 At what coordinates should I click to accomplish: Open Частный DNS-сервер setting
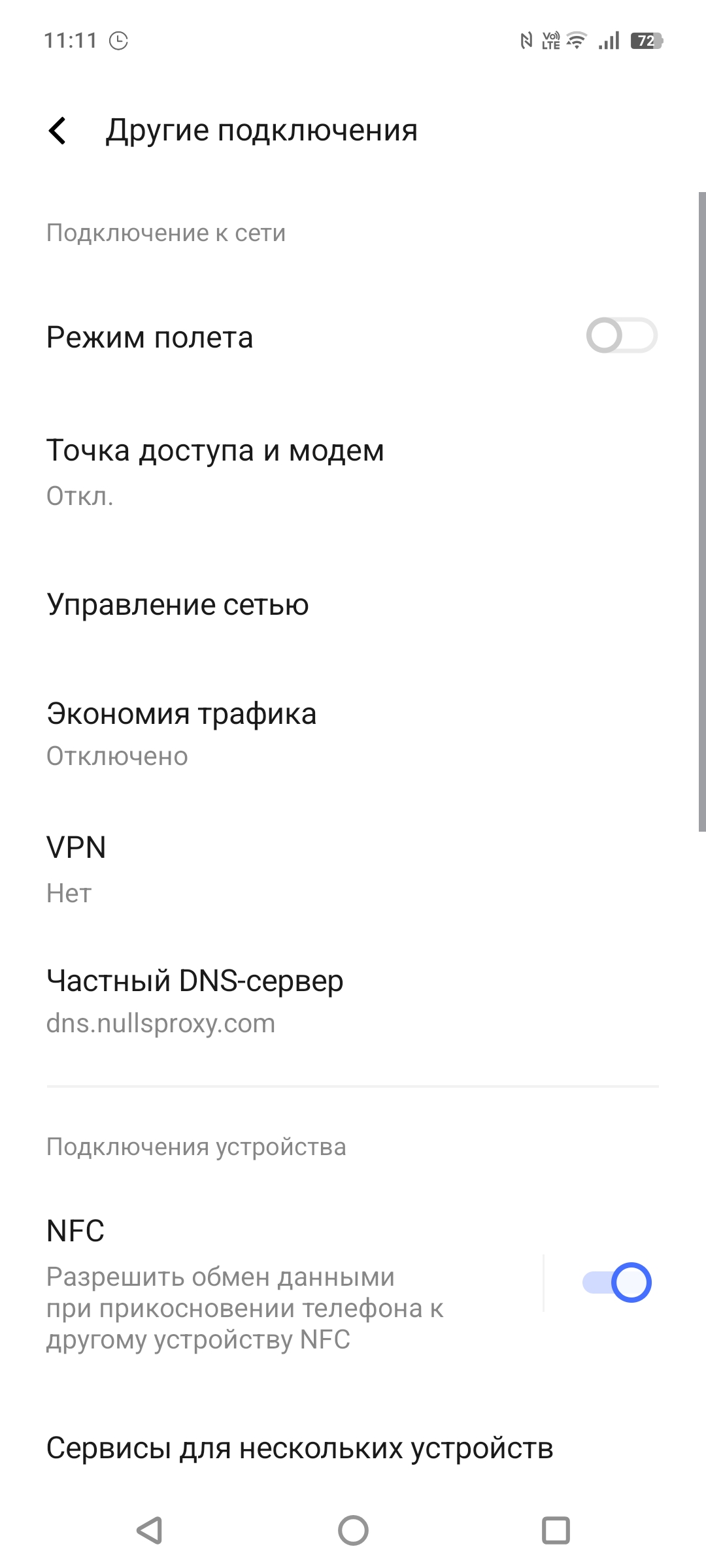(353, 1001)
